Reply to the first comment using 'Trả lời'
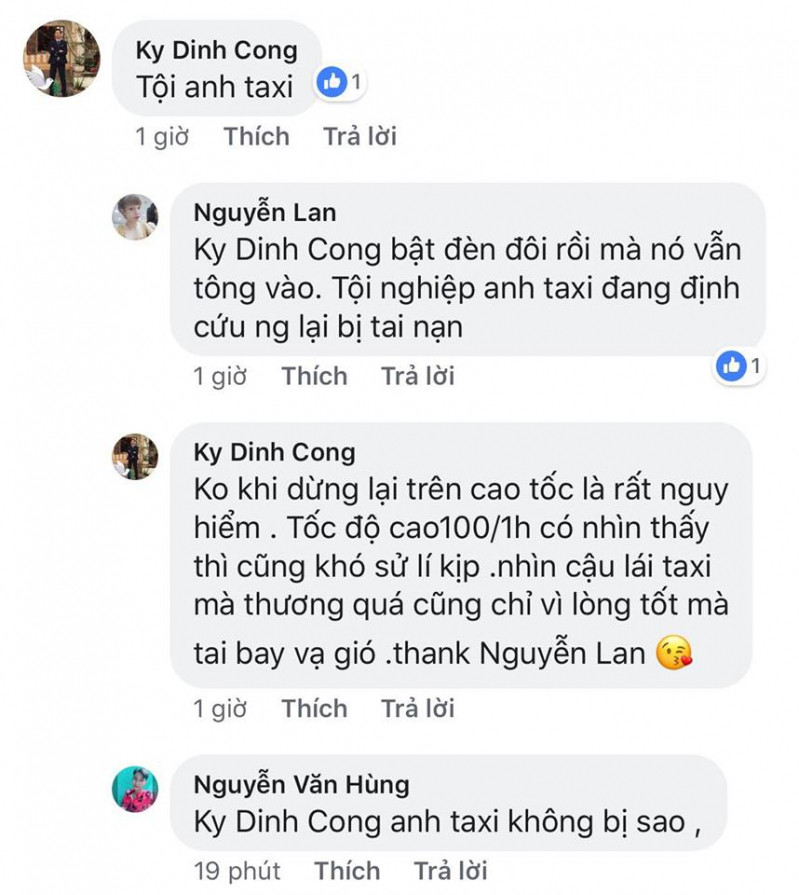Image resolution: width=799 pixels, height=895 pixels. coord(359,137)
